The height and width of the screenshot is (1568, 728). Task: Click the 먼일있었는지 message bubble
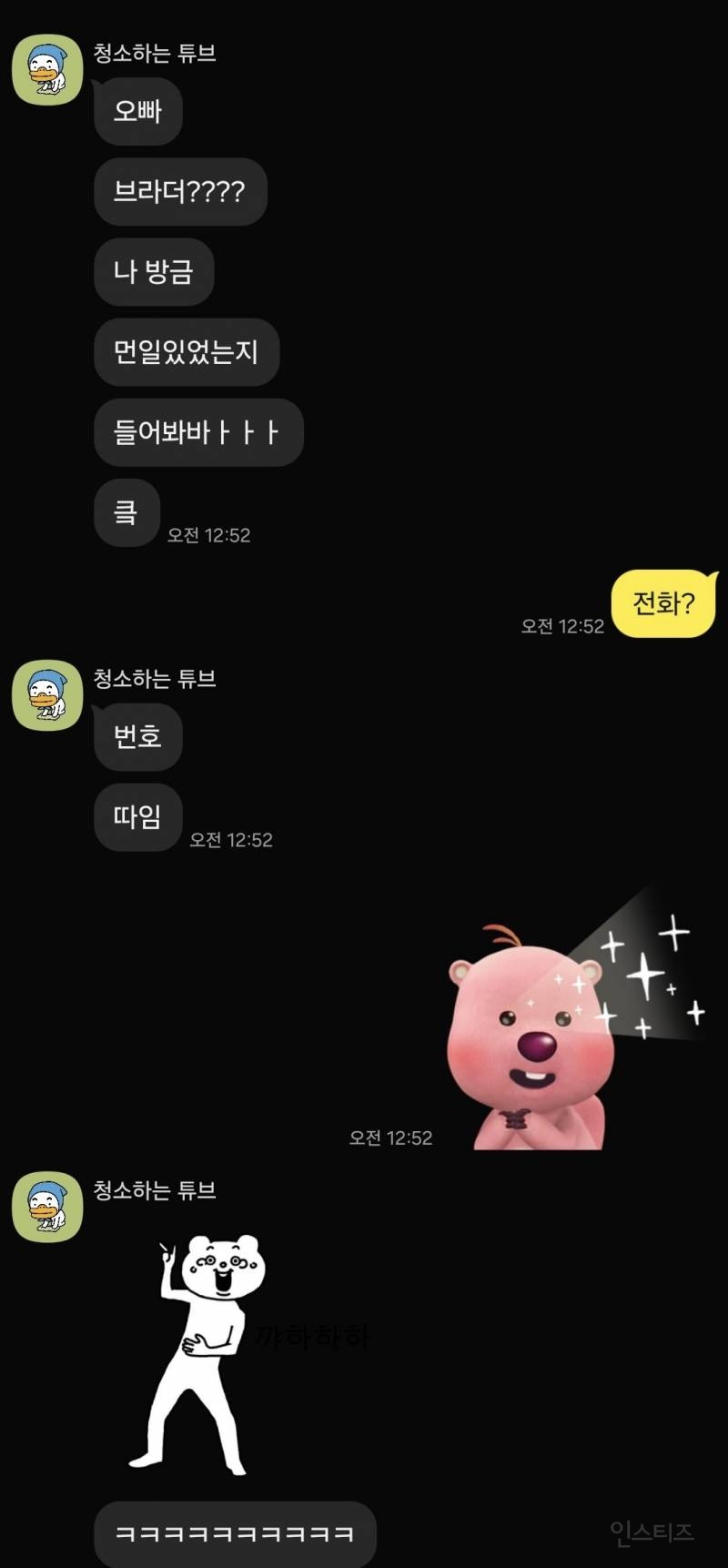click(x=187, y=353)
